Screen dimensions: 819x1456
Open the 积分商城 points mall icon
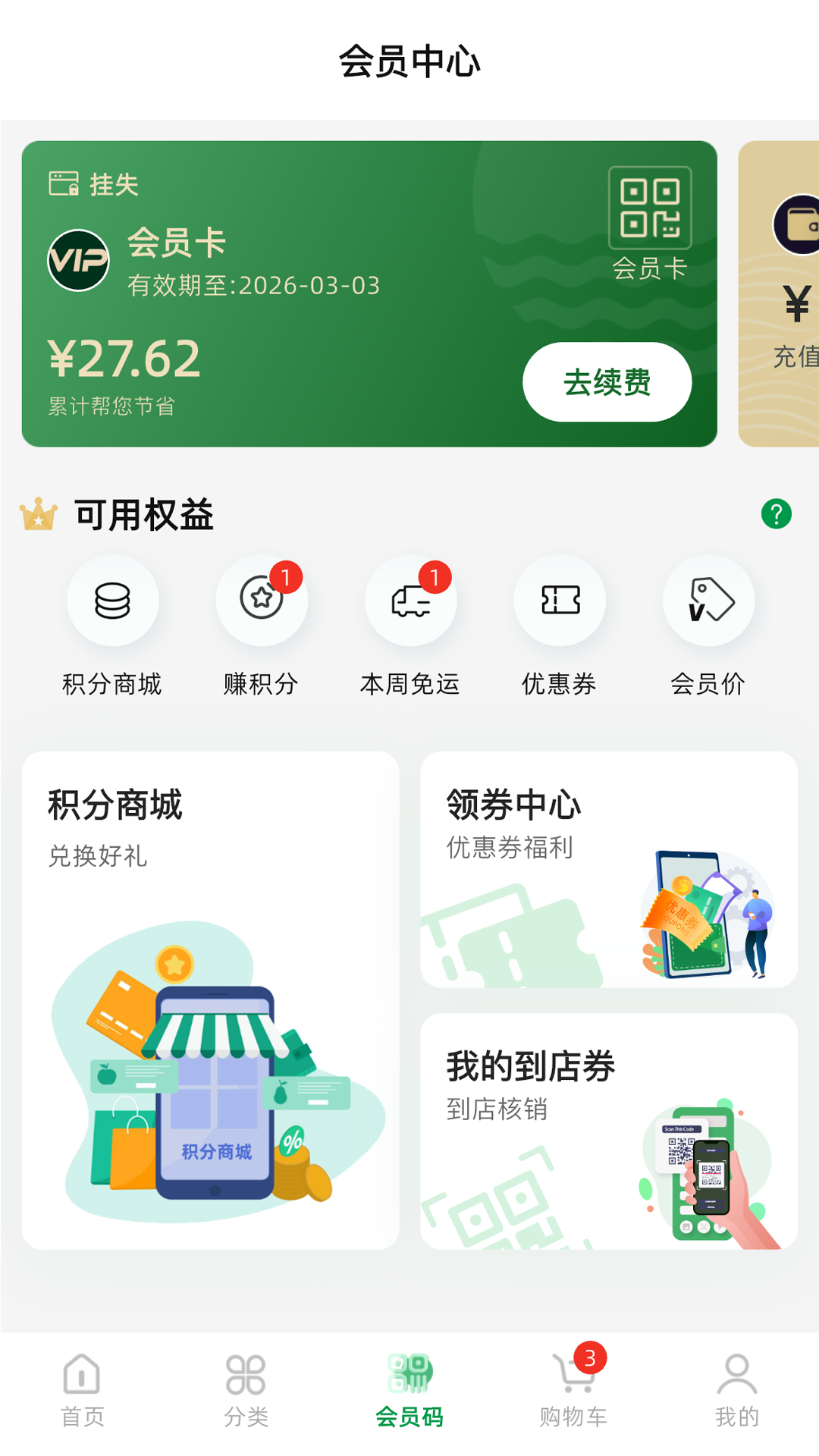click(113, 601)
